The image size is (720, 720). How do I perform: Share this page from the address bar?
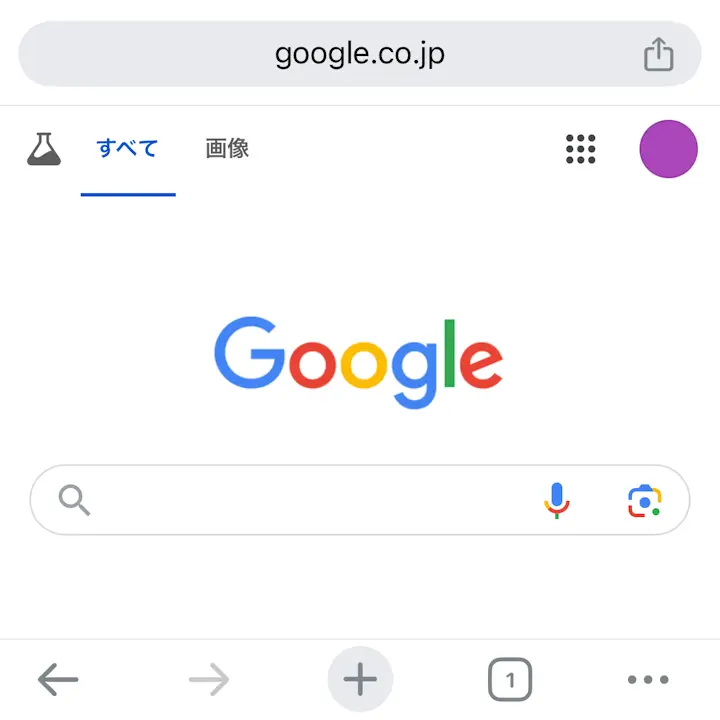(x=658, y=54)
